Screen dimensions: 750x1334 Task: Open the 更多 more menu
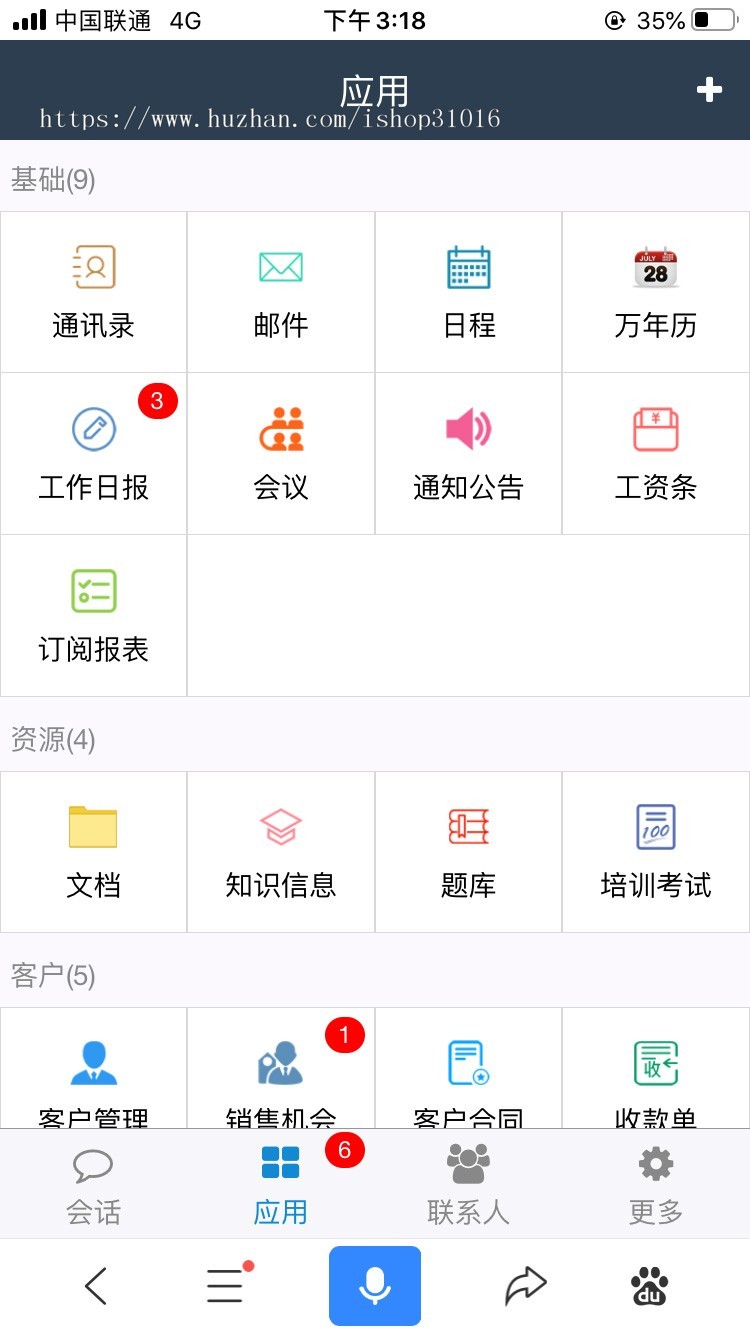click(655, 1185)
